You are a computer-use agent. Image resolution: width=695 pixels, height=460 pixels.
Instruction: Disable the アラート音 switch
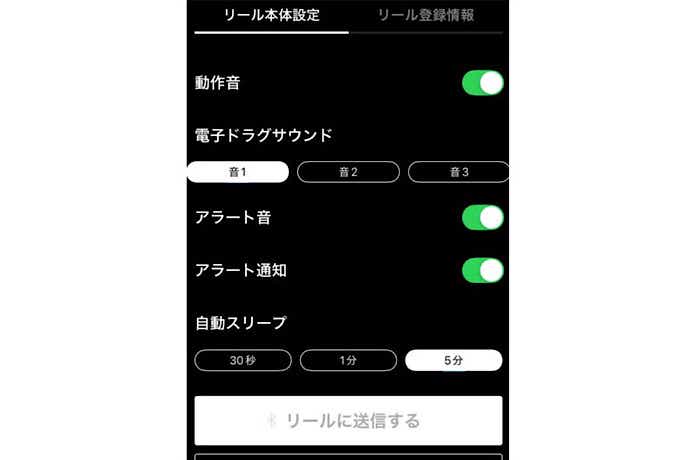tap(482, 217)
